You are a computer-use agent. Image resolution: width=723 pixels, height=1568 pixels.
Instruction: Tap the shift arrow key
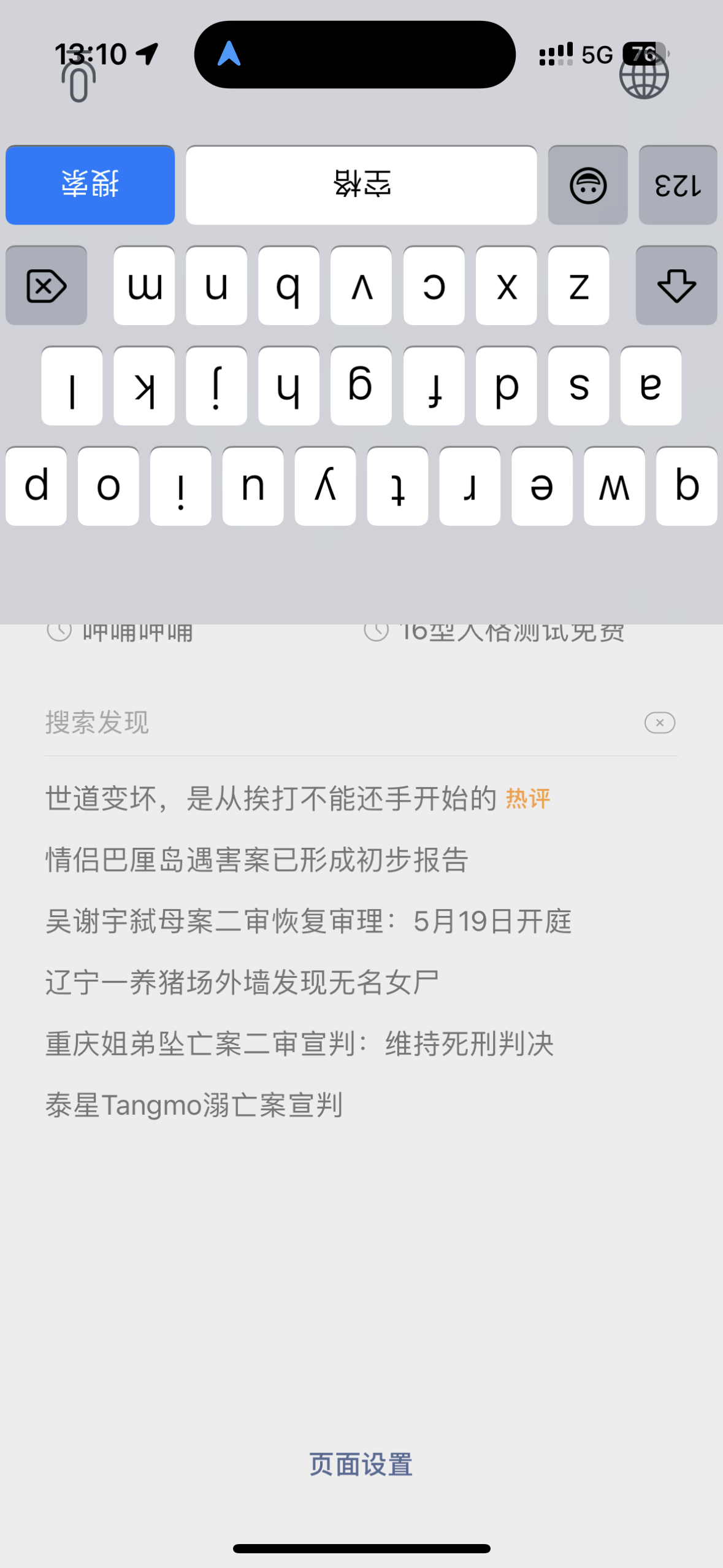pos(676,285)
